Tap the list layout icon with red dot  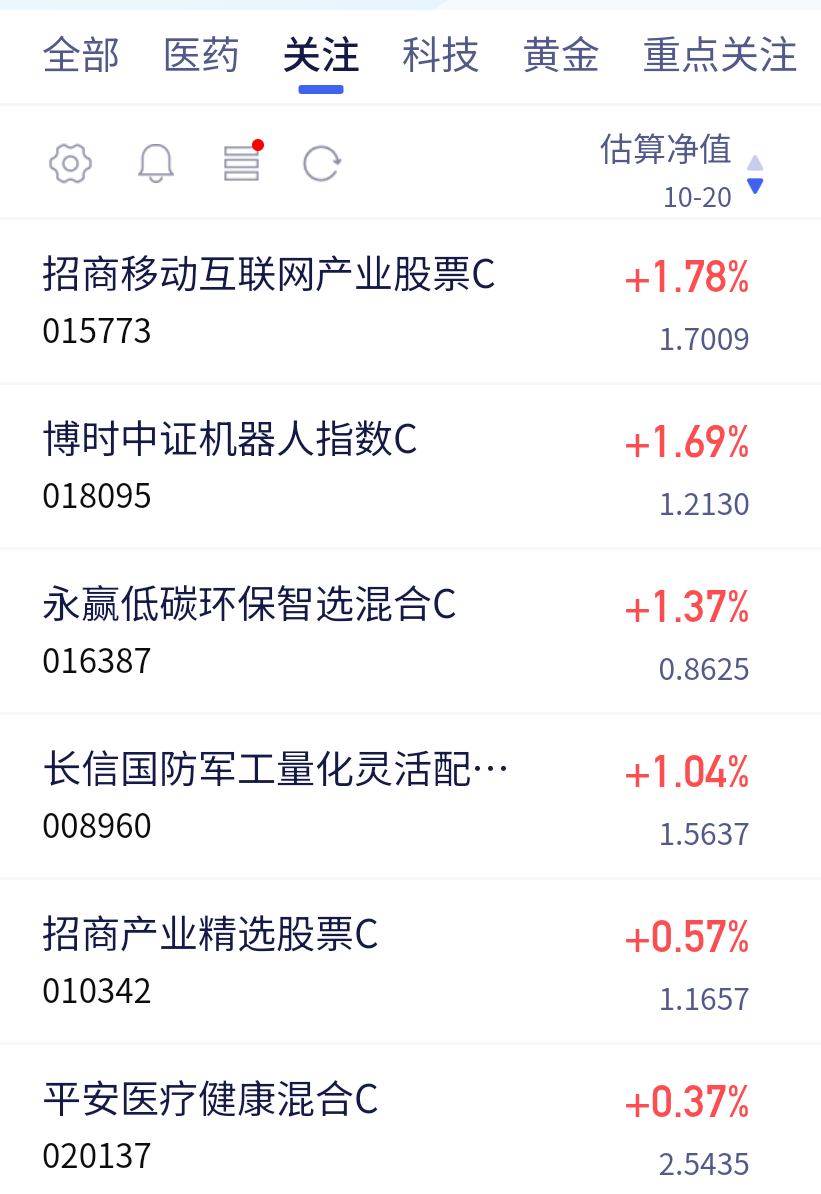(x=242, y=162)
